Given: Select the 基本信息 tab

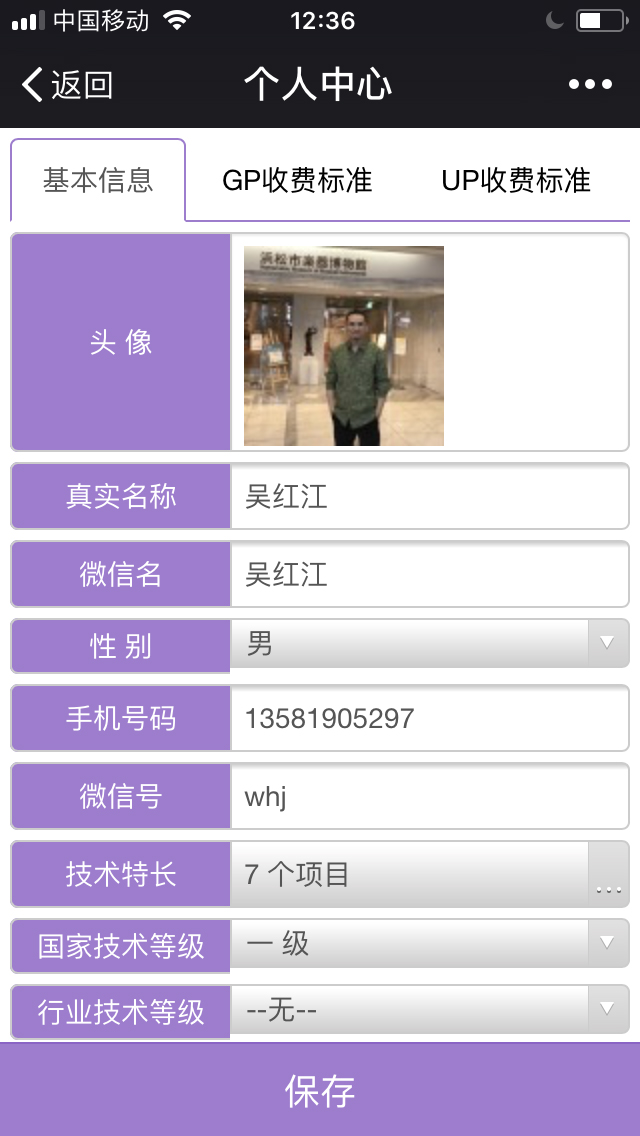Looking at the screenshot, I should (98, 180).
